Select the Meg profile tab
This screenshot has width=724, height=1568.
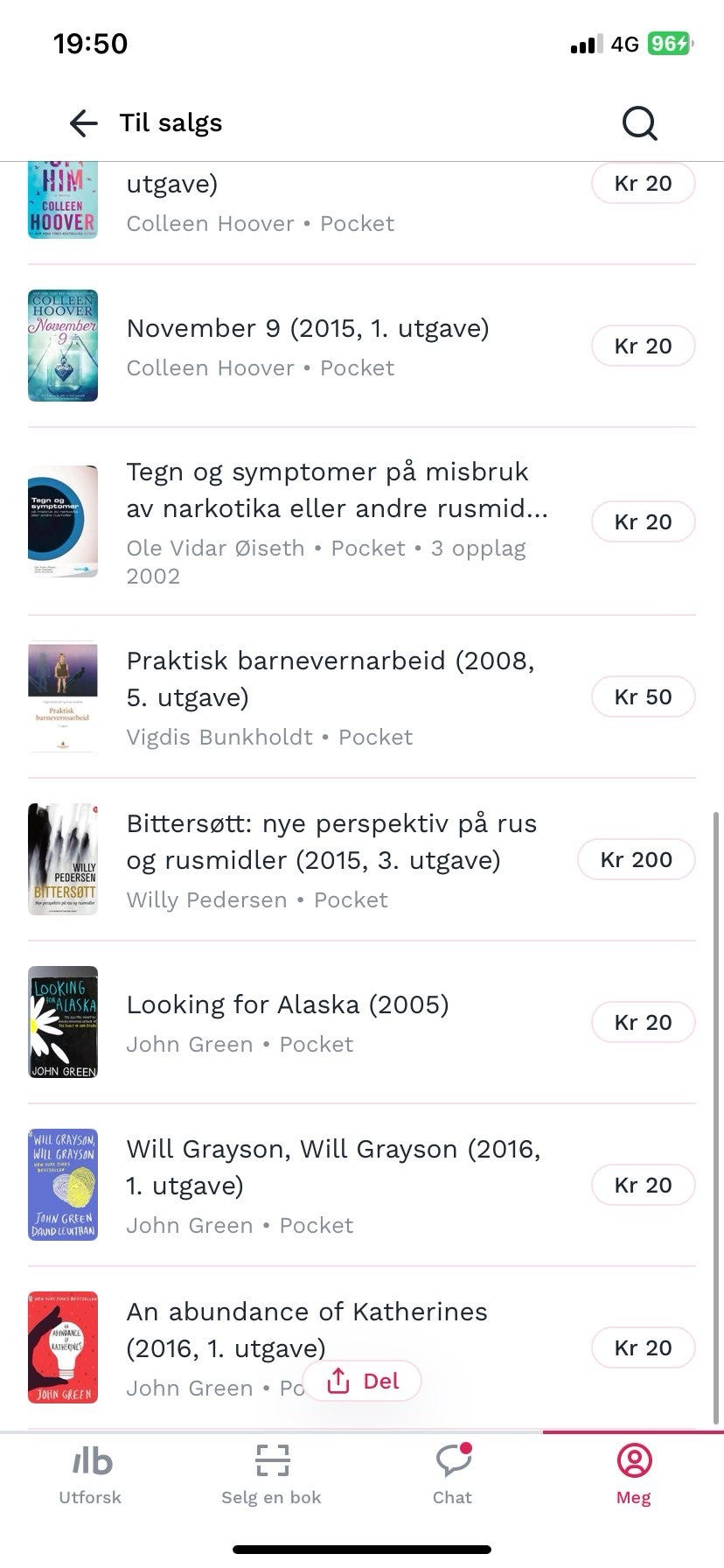633,1477
